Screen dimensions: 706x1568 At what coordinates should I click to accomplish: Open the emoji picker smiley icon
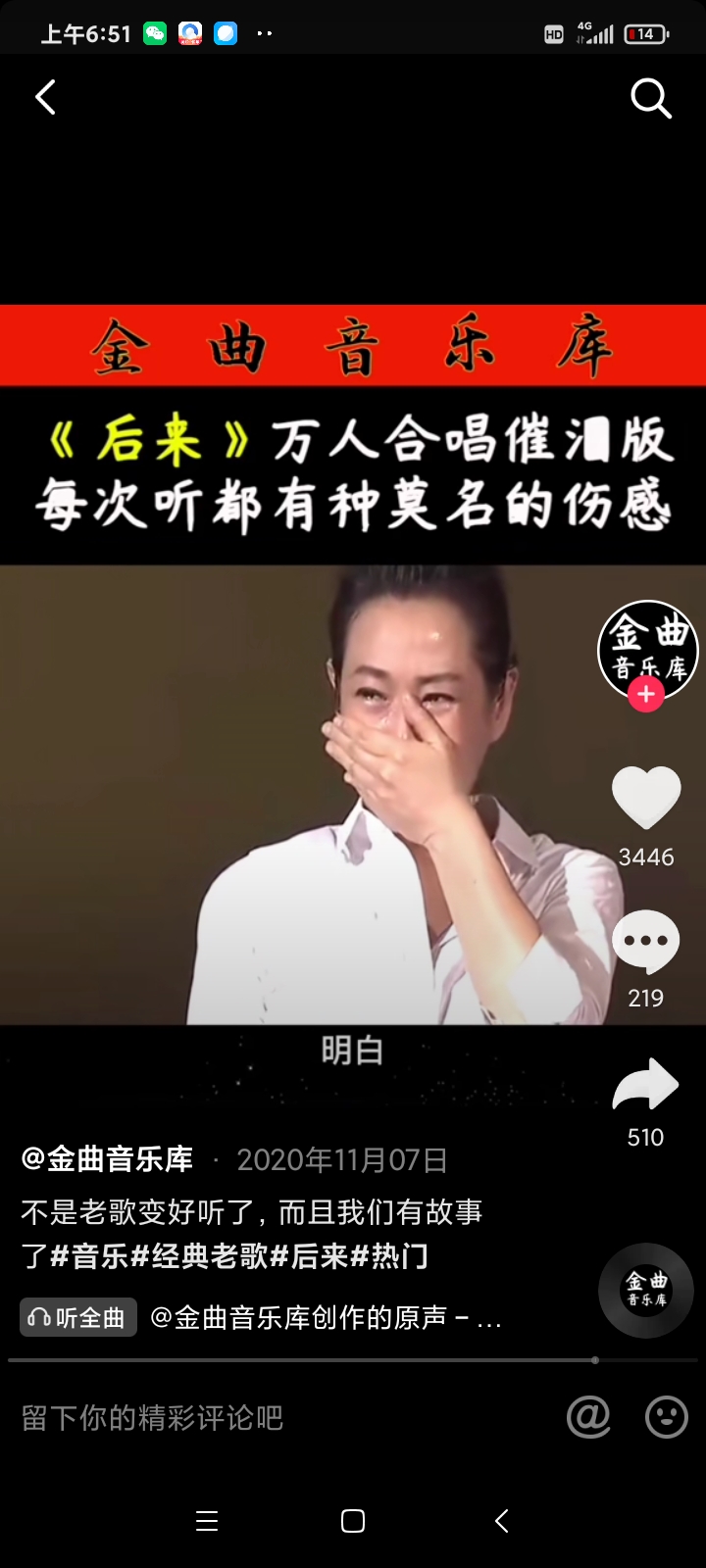tap(667, 1417)
